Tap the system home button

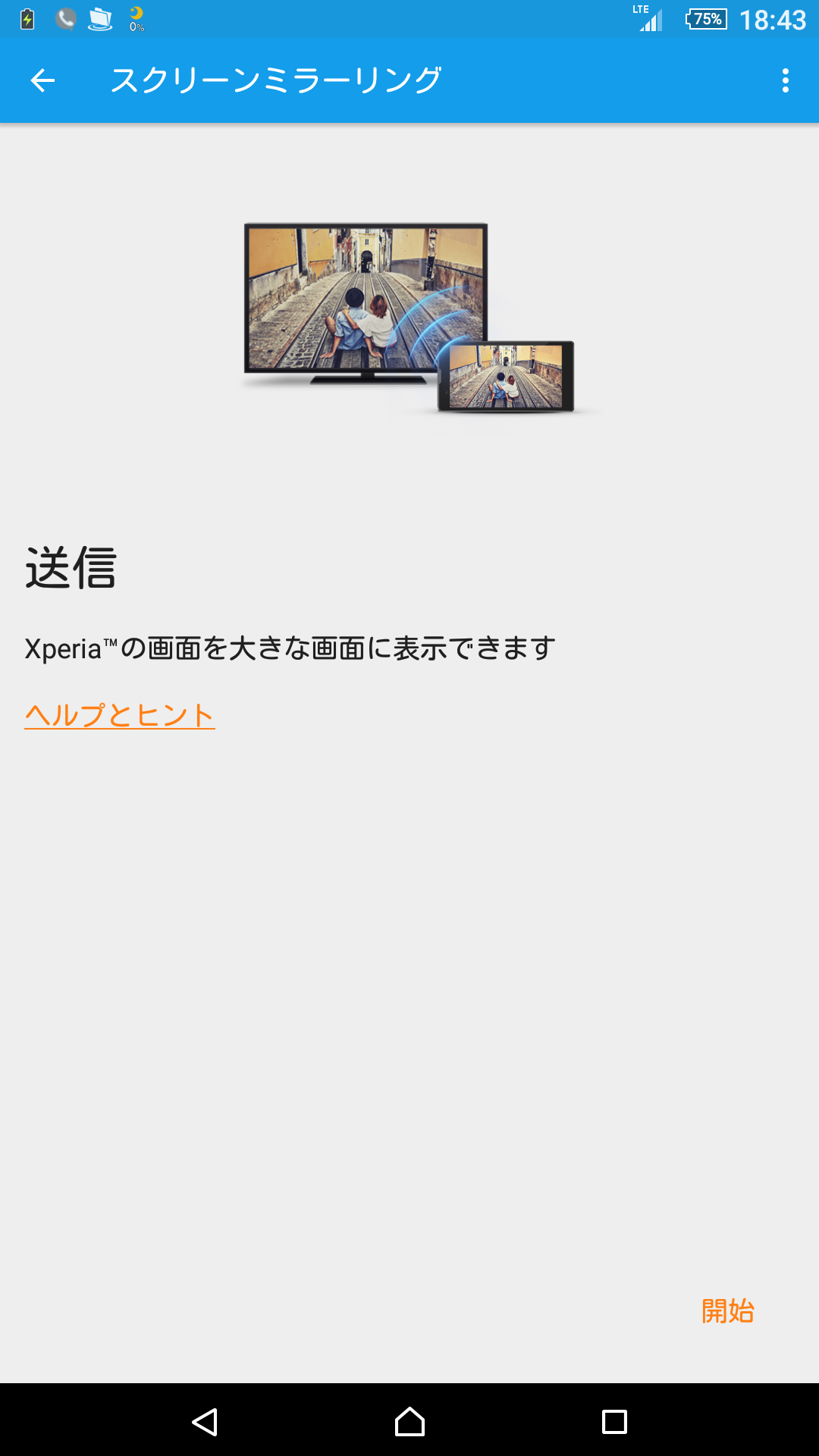click(x=409, y=1422)
